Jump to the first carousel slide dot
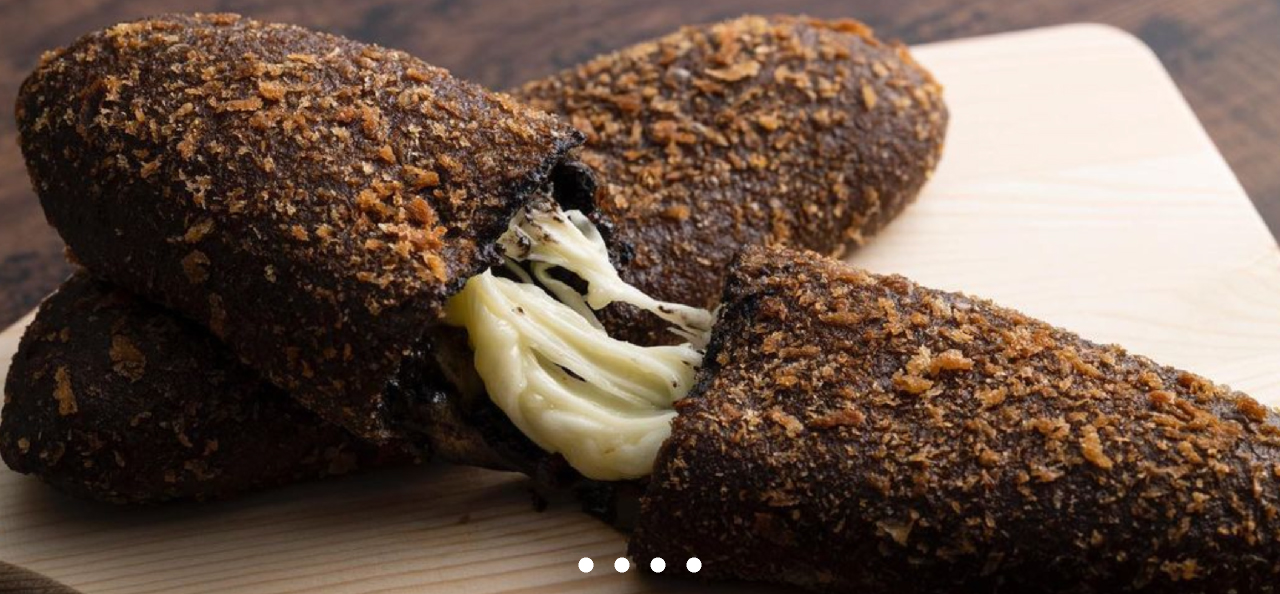Image resolution: width=1280 pixels, height=594 pixels. pos(586,565)
